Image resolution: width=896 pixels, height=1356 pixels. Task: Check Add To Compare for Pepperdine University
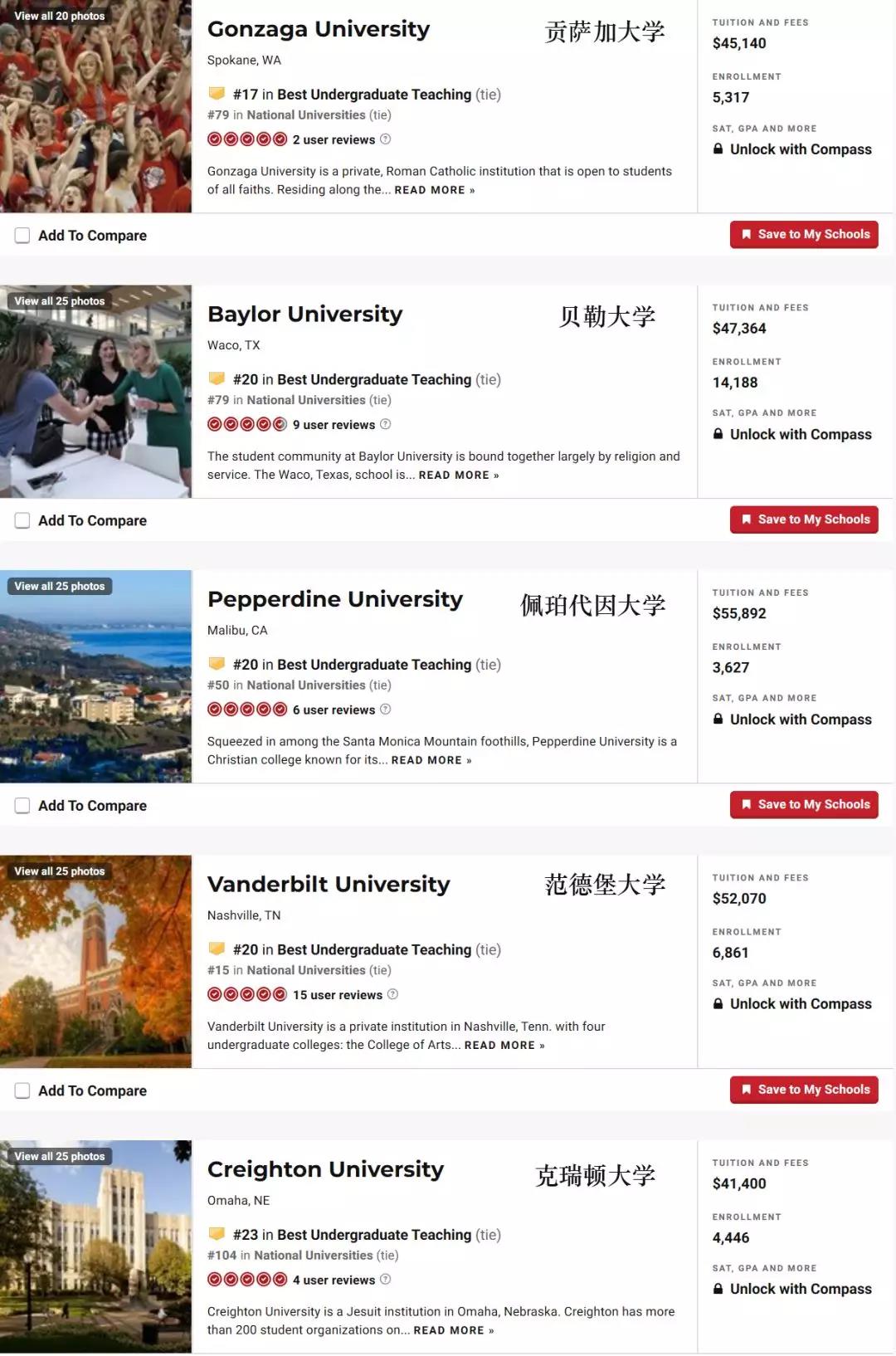(22, 806)
